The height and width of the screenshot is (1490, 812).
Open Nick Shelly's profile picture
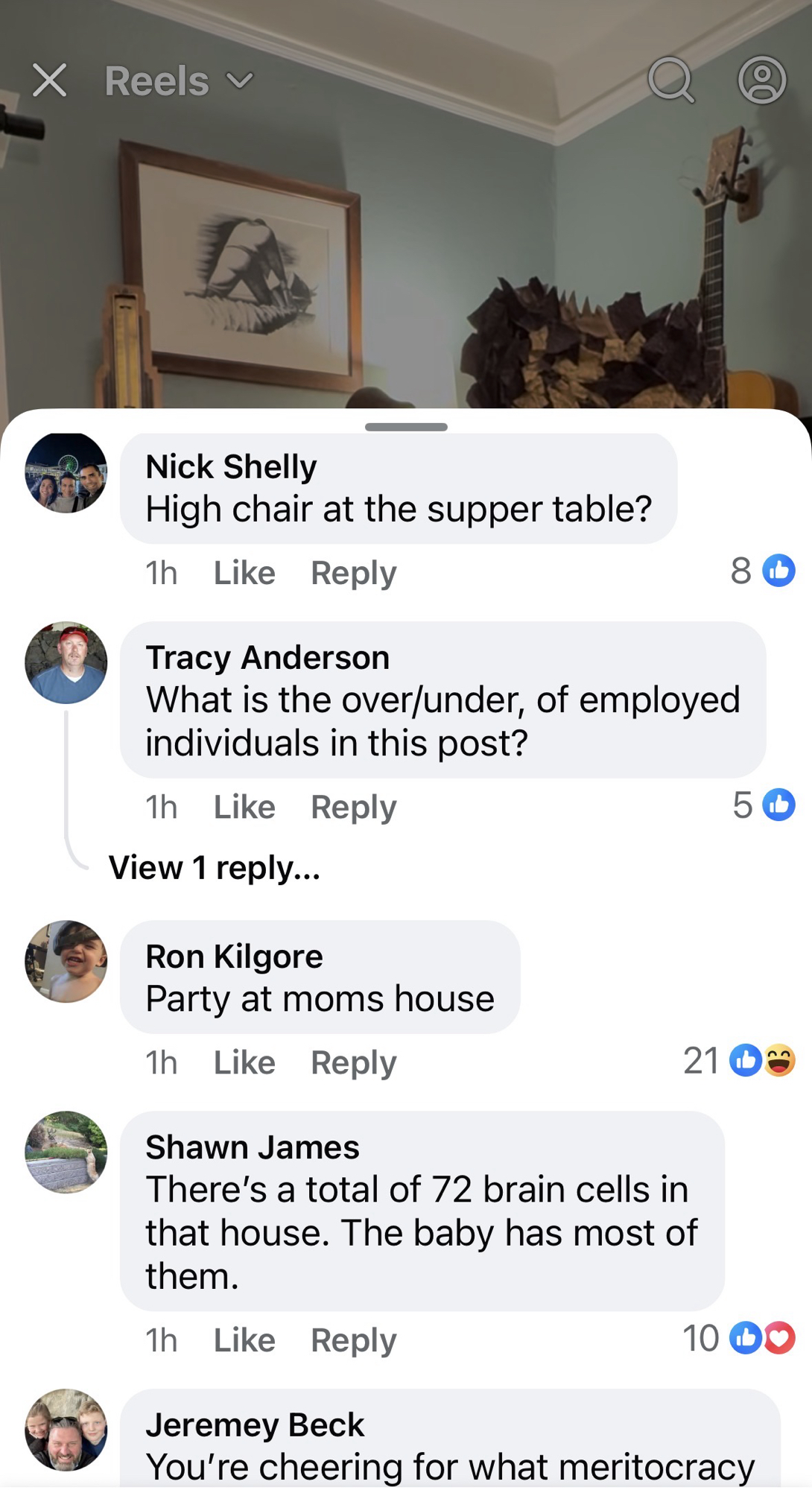pyautogui.click(x=66, y=473)
